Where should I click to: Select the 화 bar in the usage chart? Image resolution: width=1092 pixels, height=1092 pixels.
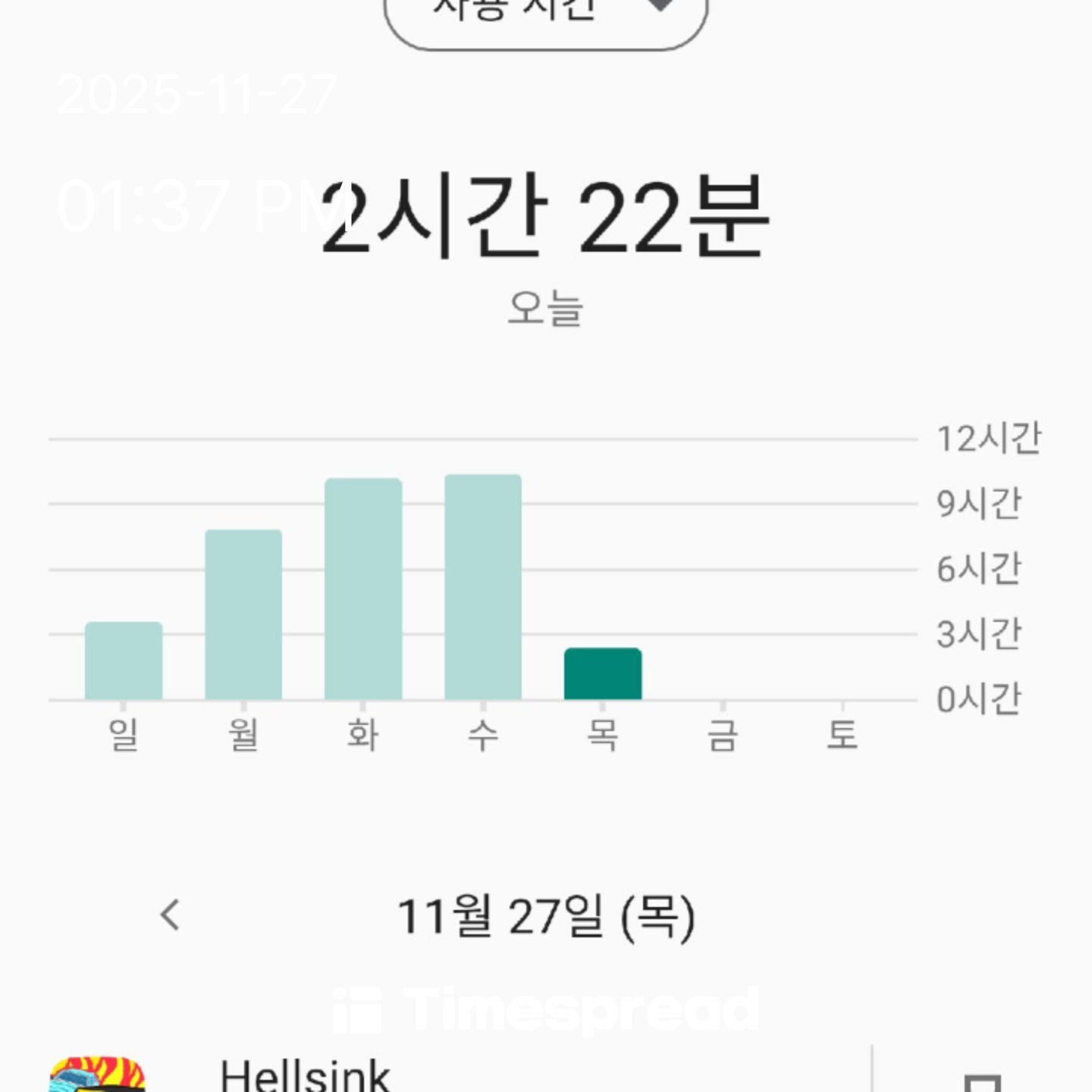click(363, 588)
